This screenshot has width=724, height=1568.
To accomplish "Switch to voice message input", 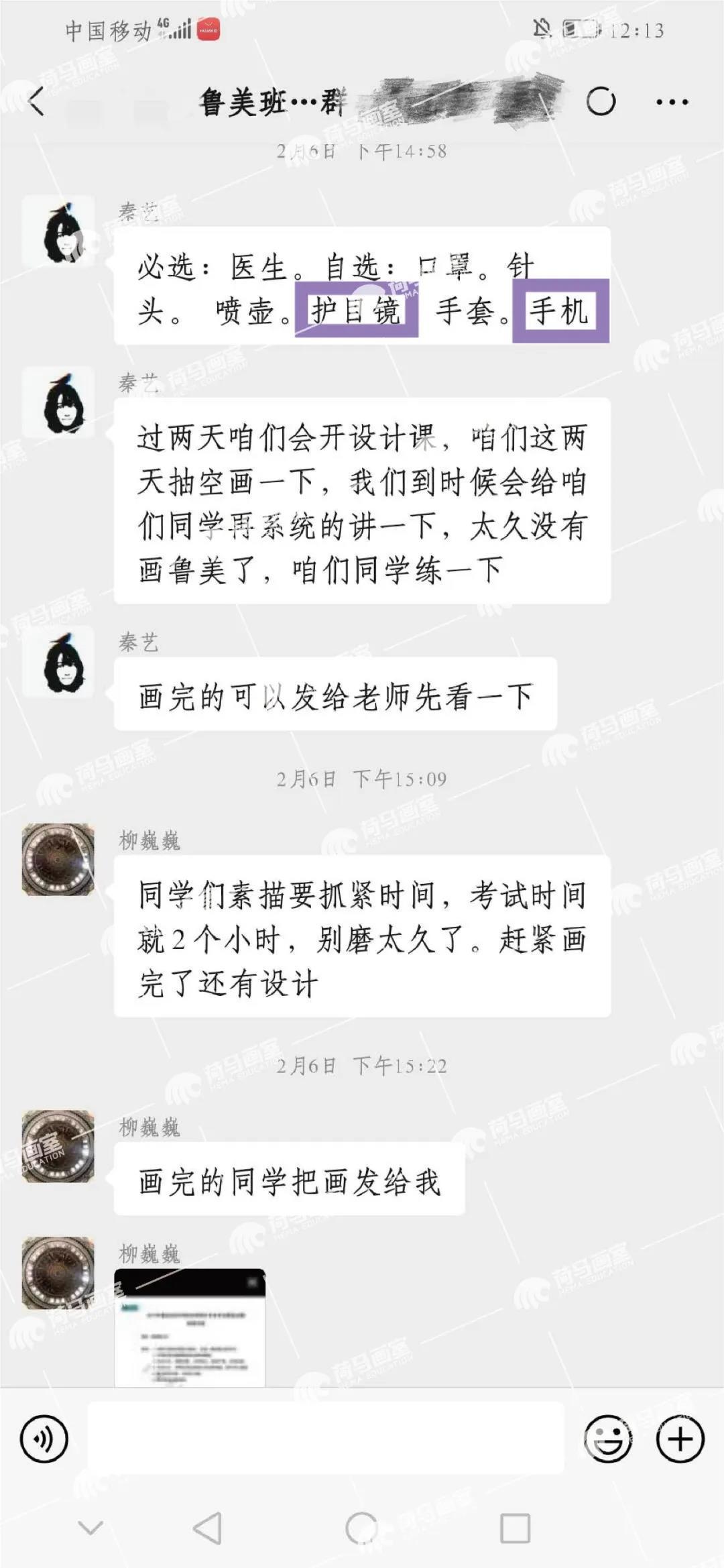I will [44, 1439].
